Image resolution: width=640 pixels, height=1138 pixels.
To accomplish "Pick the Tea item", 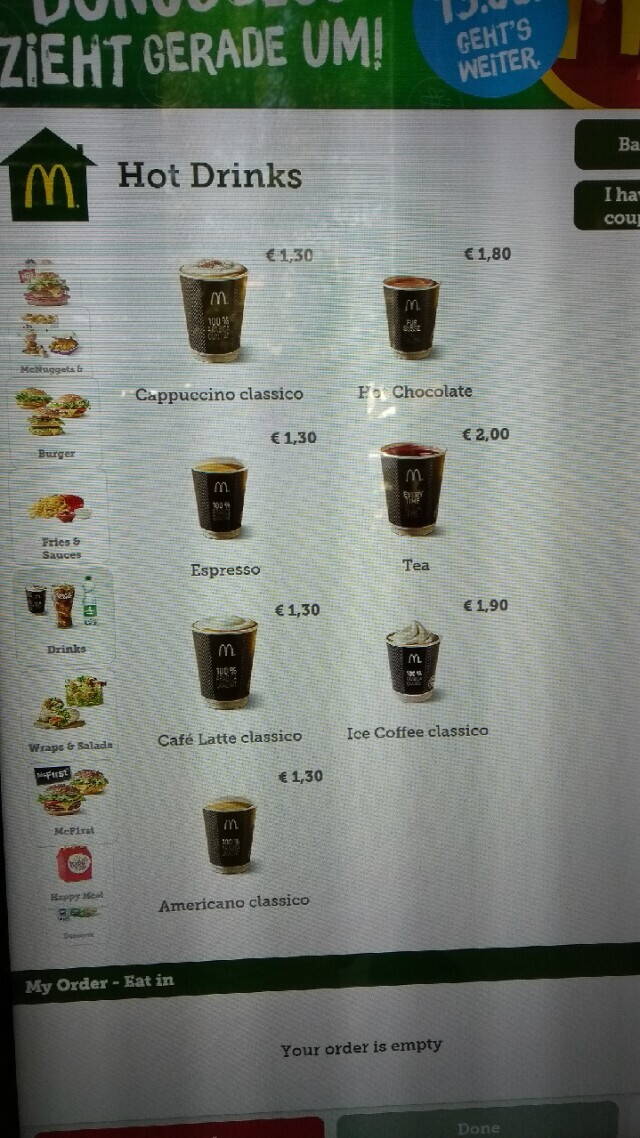I will coord(412,490).
